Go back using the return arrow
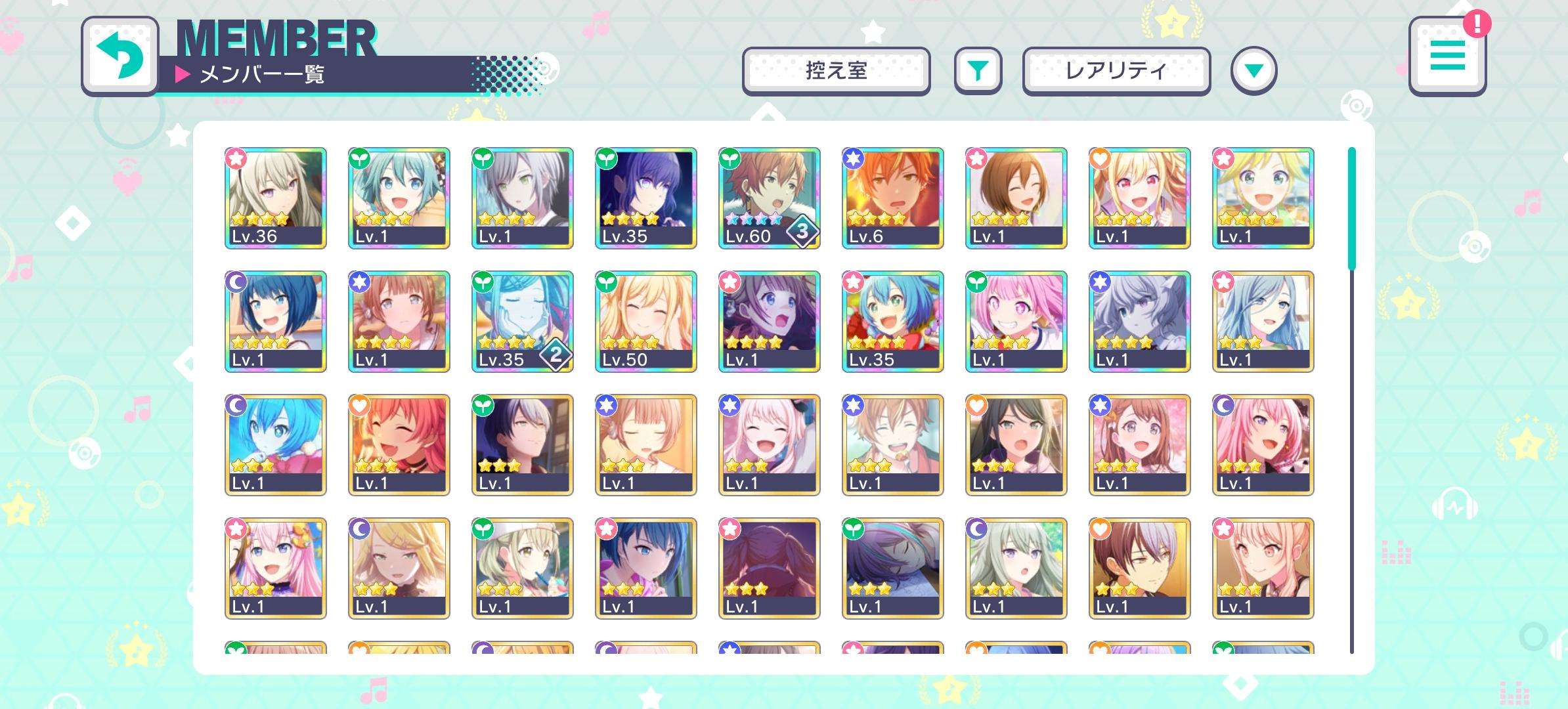This screenshot has width=1568, height=709. pos(120,55)
